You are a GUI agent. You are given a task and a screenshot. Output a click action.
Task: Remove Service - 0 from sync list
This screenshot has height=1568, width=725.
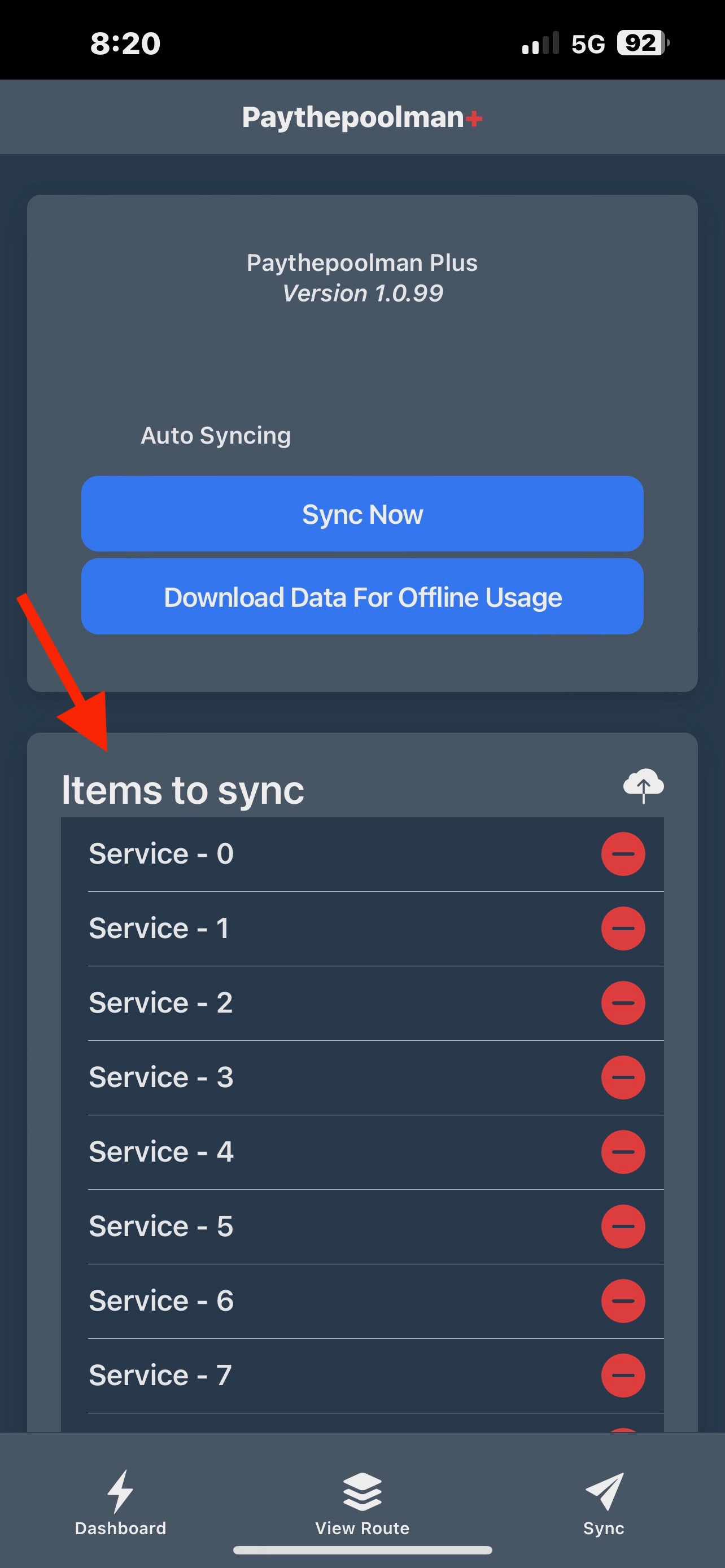click(623, 854)
